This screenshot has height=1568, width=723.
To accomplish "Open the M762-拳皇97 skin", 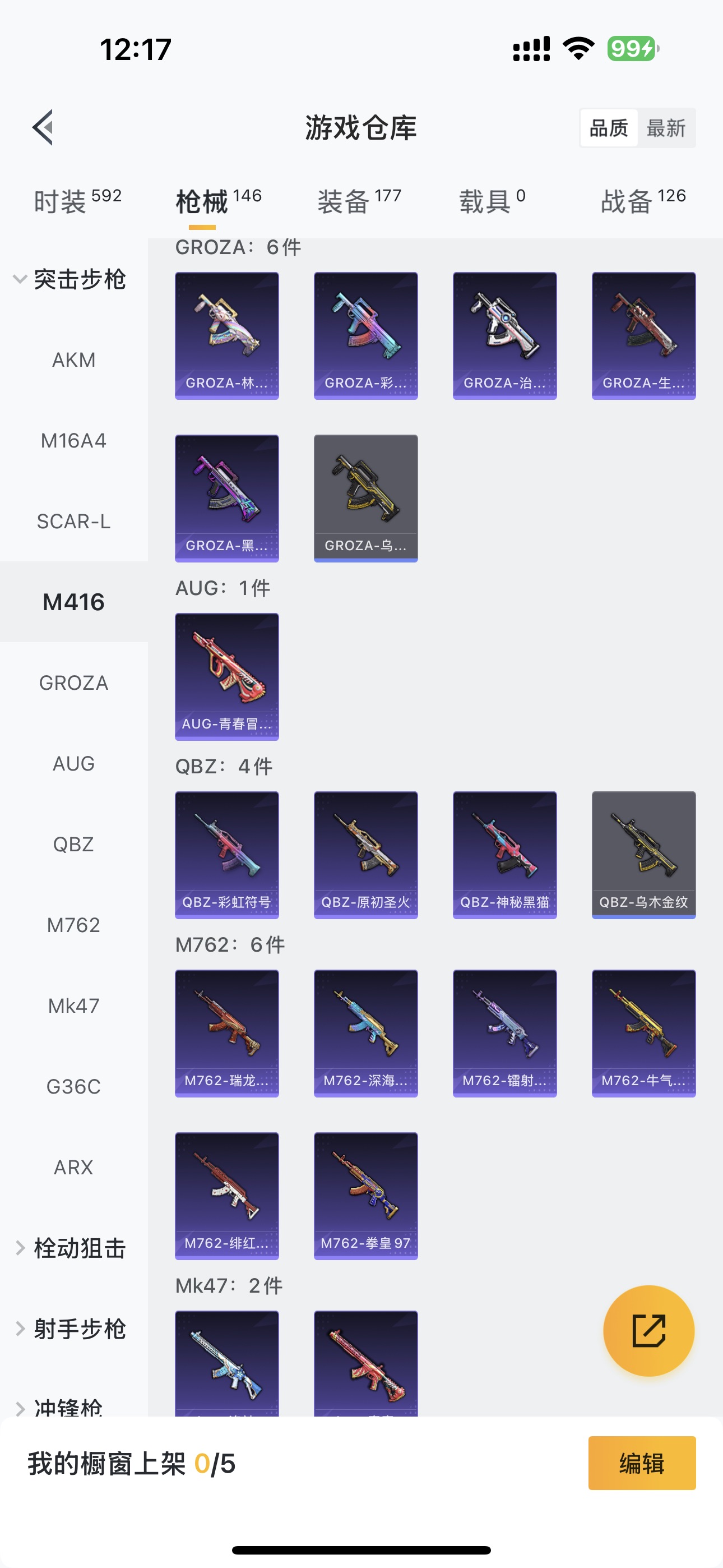I will (x=366, y=1196).
